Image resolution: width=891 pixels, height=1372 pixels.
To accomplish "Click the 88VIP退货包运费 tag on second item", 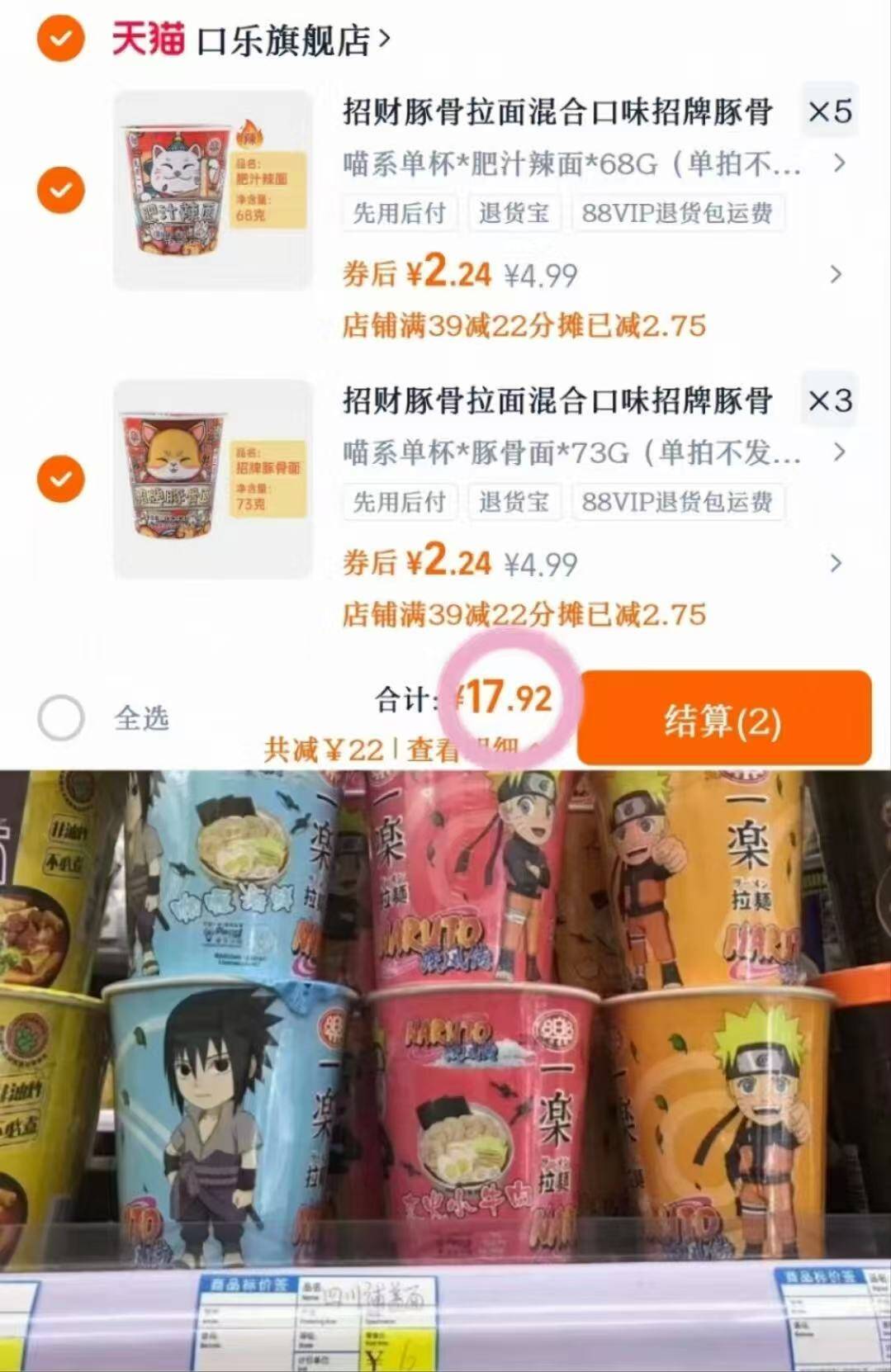I will tap(677, 502).
